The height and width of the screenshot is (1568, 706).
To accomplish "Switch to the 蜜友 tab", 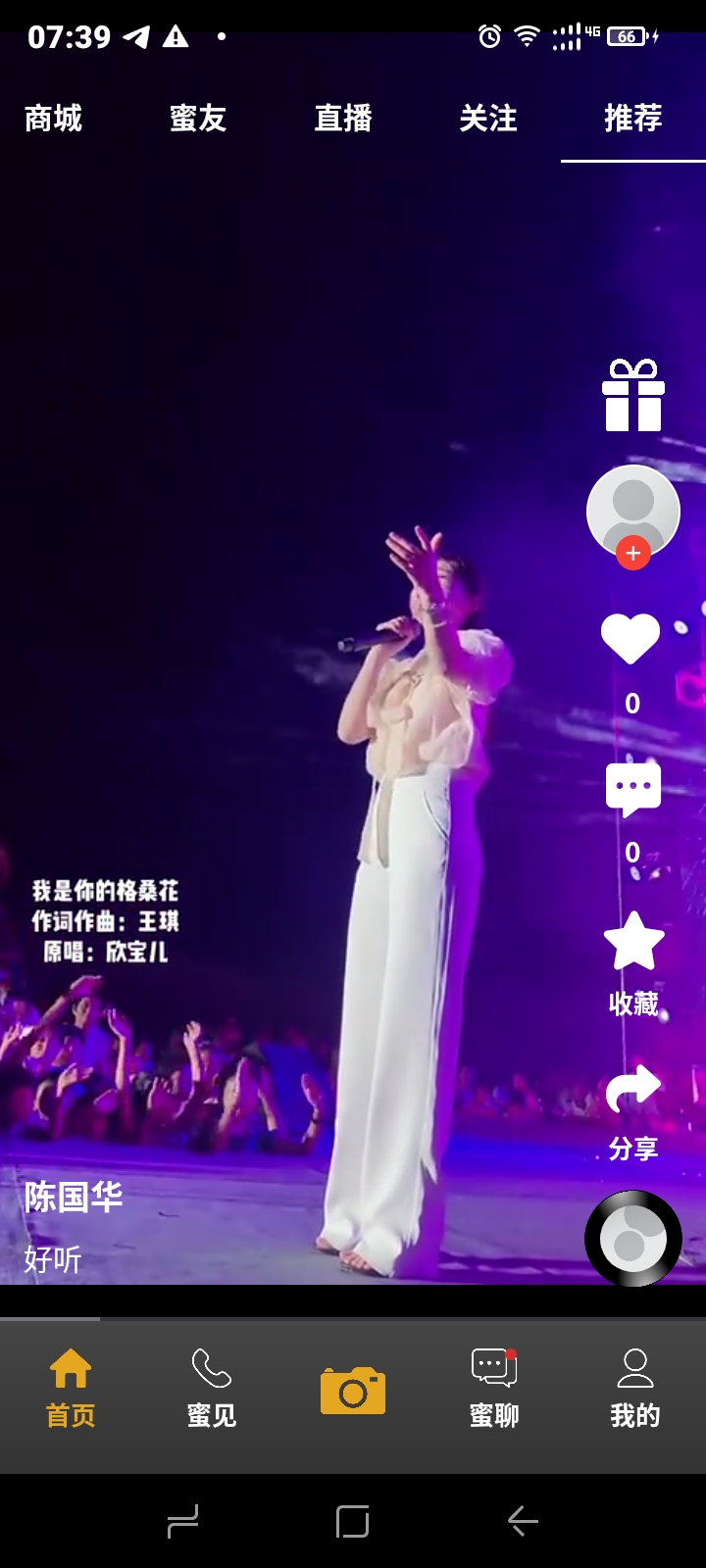I will 198,119.
